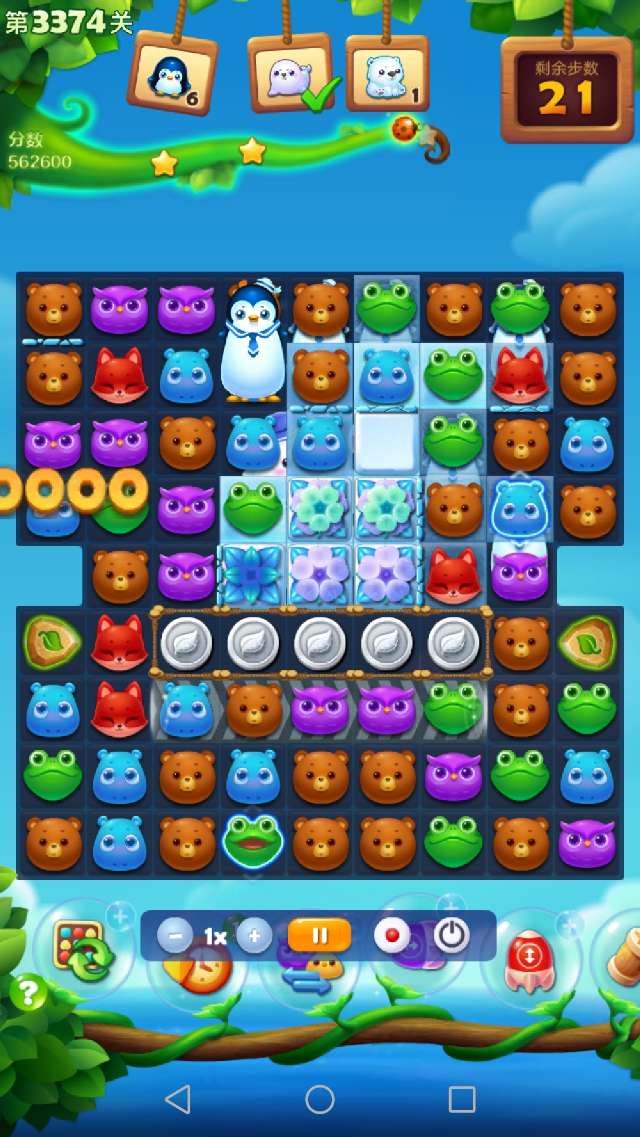Tap the glowing blue hippo beside purple owl

click(x=519, y=507)
